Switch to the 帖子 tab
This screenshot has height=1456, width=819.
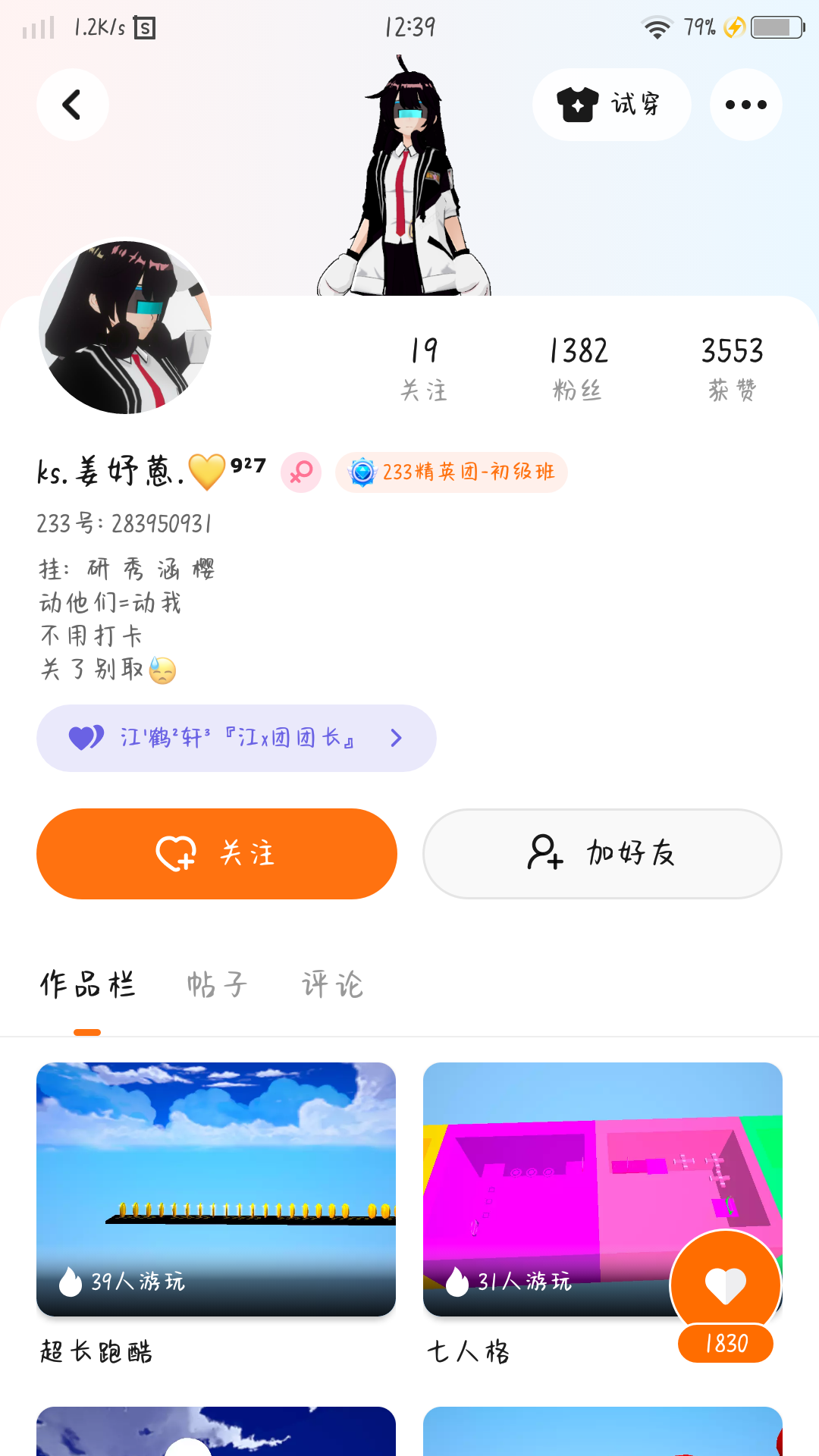pos(217,984)
